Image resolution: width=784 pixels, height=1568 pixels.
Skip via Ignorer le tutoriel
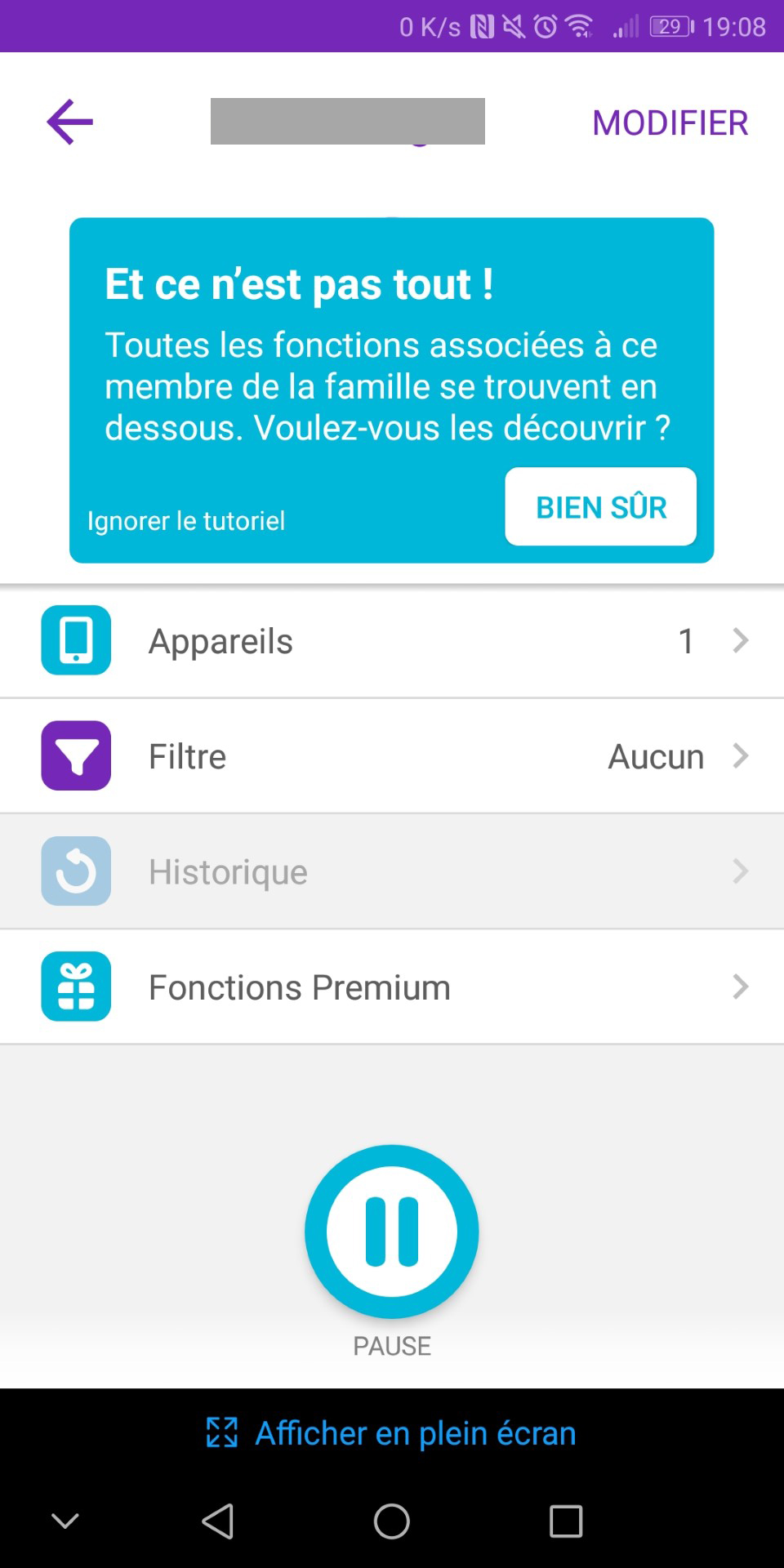[186, 521]
